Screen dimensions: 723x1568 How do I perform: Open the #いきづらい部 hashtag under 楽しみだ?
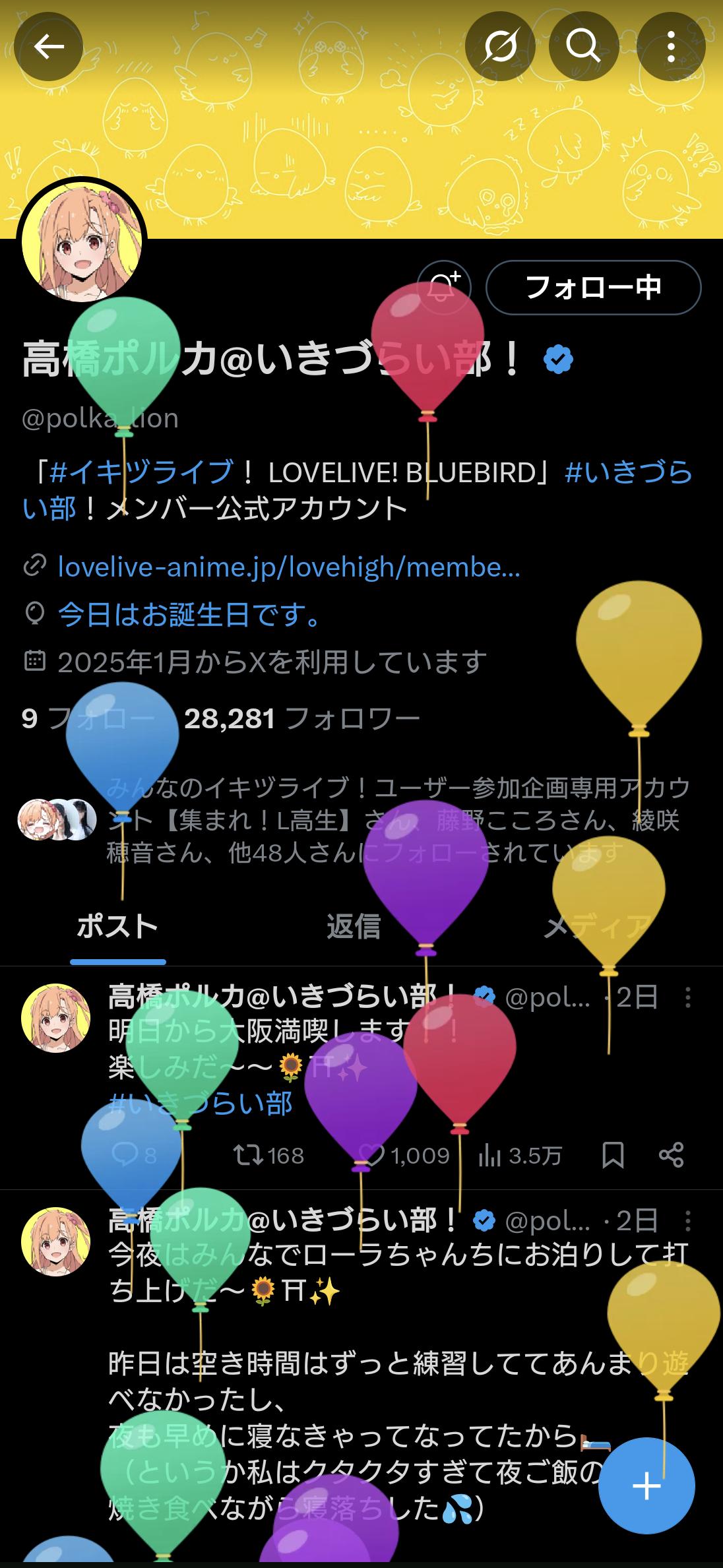pos(201,1103)
